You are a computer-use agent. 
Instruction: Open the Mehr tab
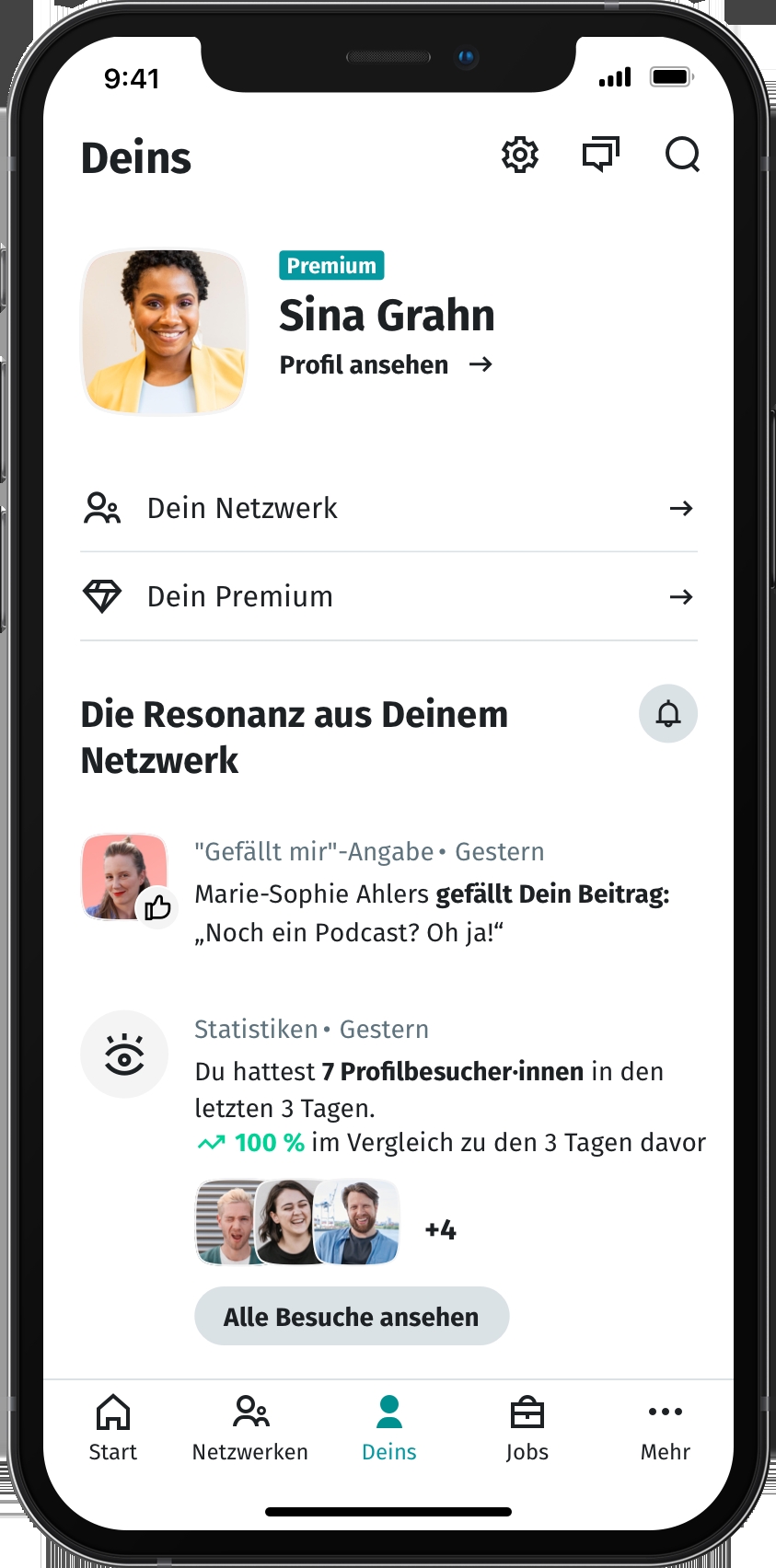pyautogui.click(x=665, y=1428)
